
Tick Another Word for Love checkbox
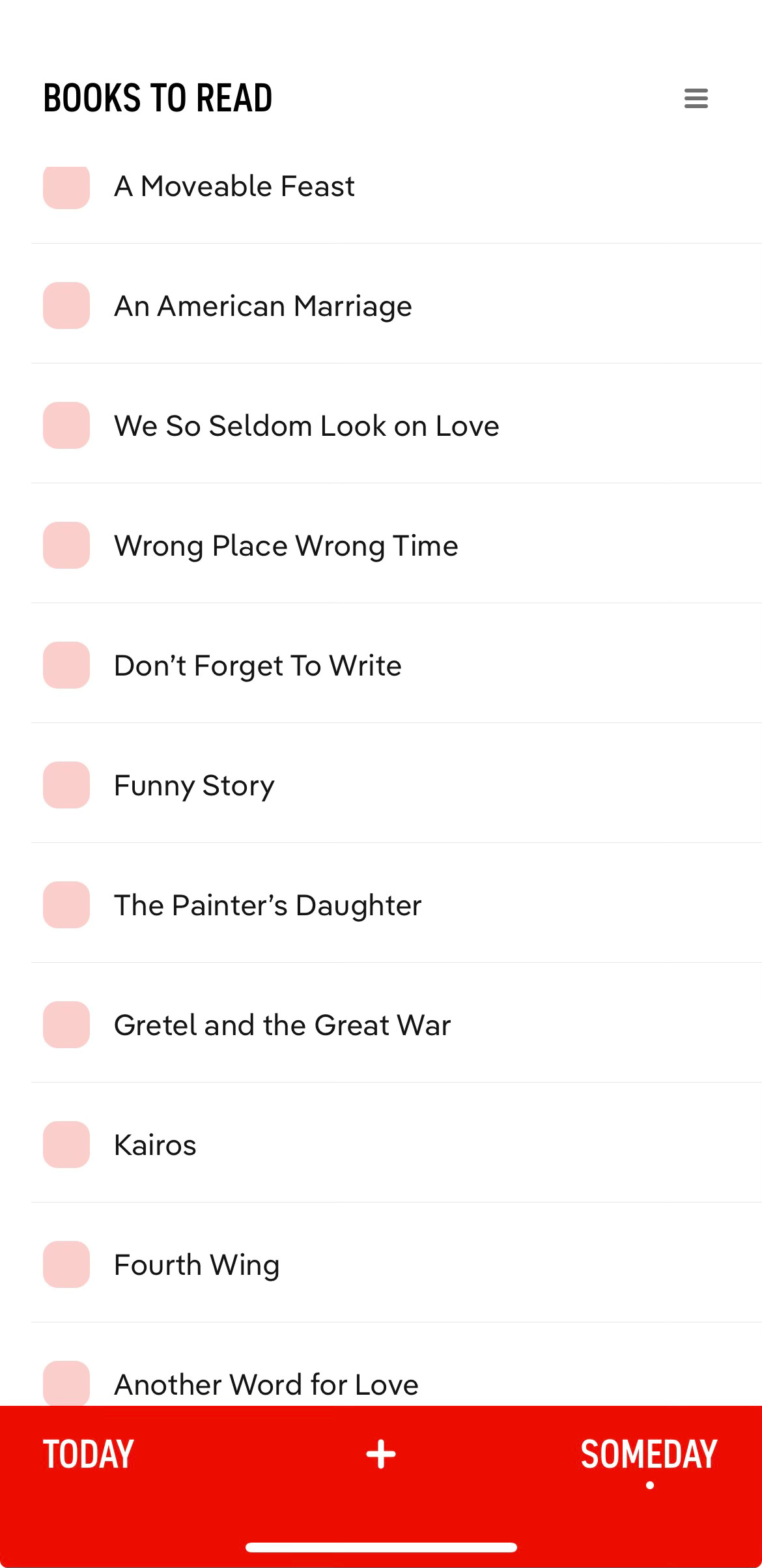(x=66, y=1383)
